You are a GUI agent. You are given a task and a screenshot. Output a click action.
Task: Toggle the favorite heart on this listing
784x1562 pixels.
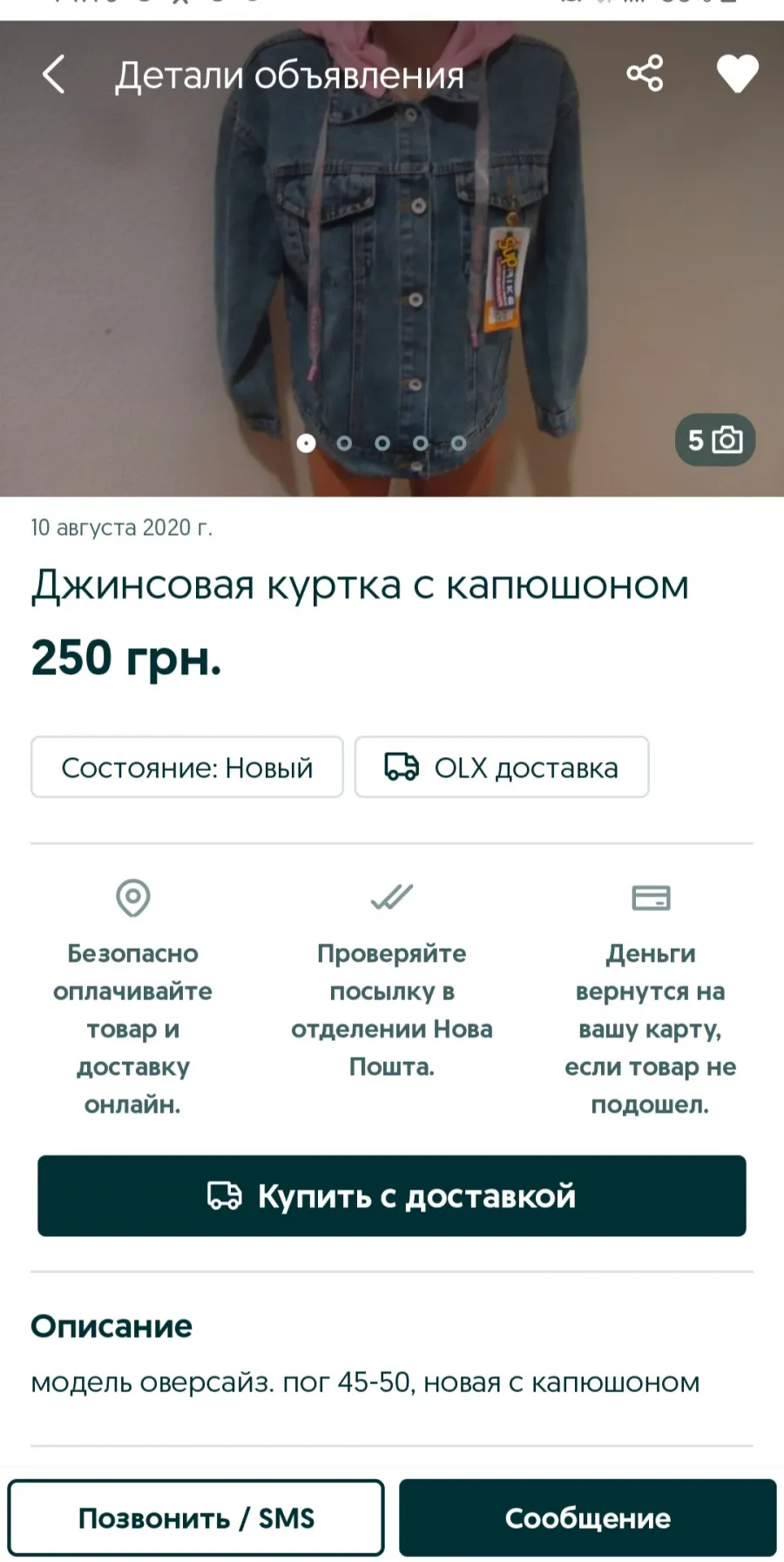tap(738, 74)
